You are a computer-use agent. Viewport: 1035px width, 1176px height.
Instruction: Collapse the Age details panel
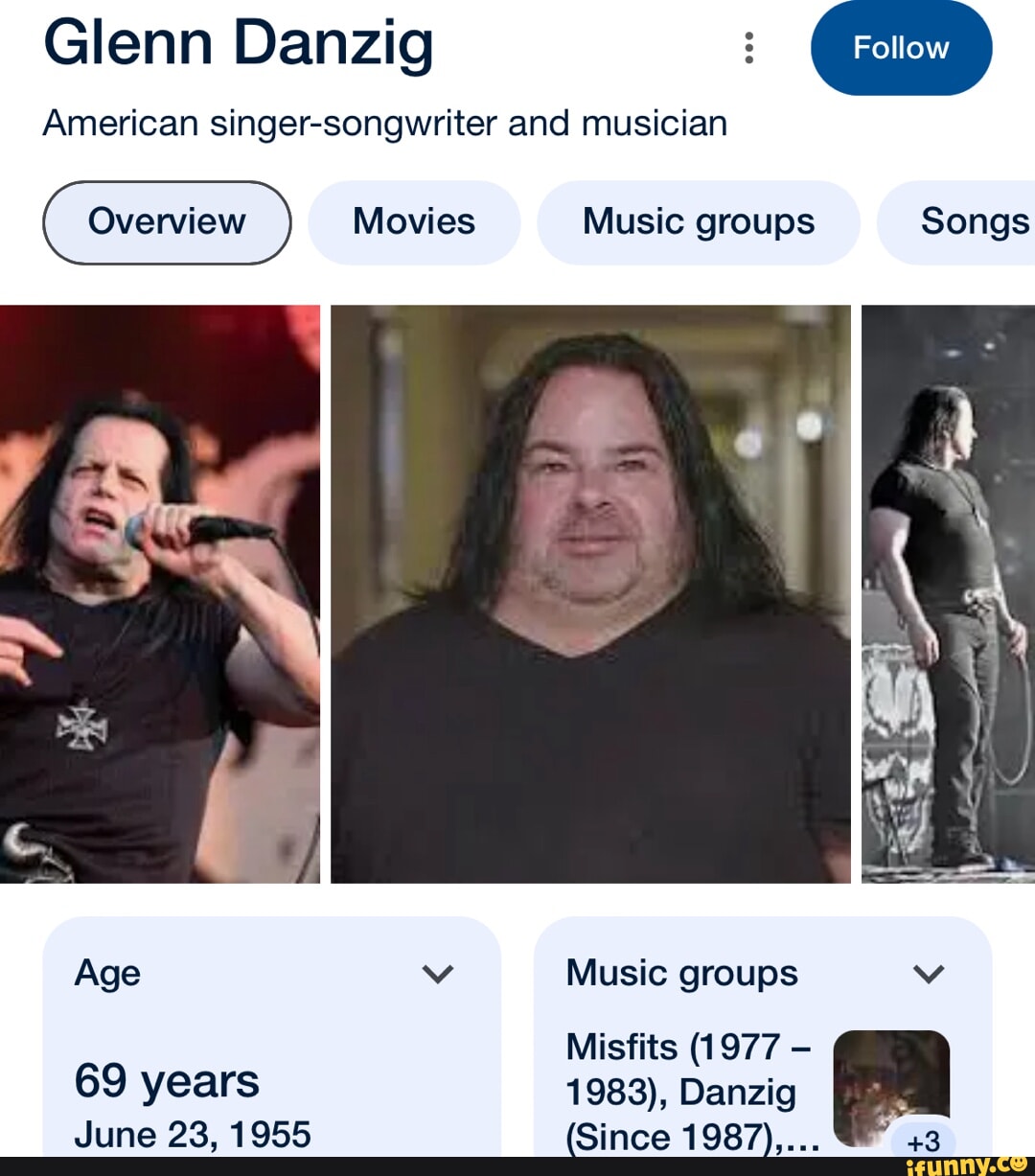(x=439, y=973)
